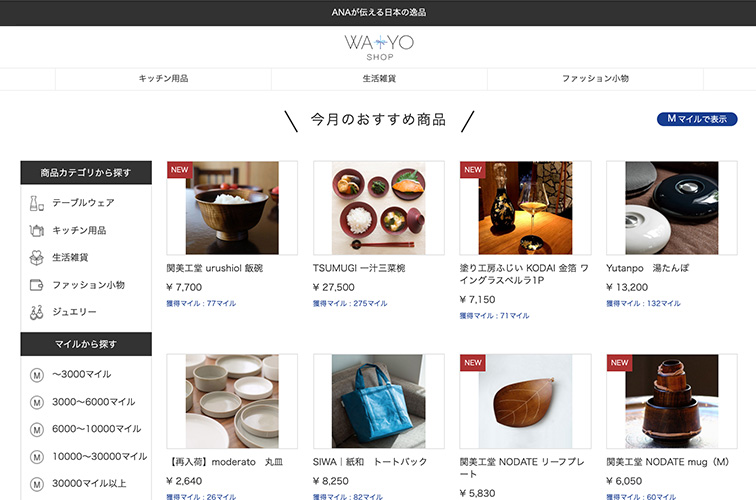This screenshot has height=500, width=756.
Task: Filter by 〜3000マイル range
Action: [81, 374]
